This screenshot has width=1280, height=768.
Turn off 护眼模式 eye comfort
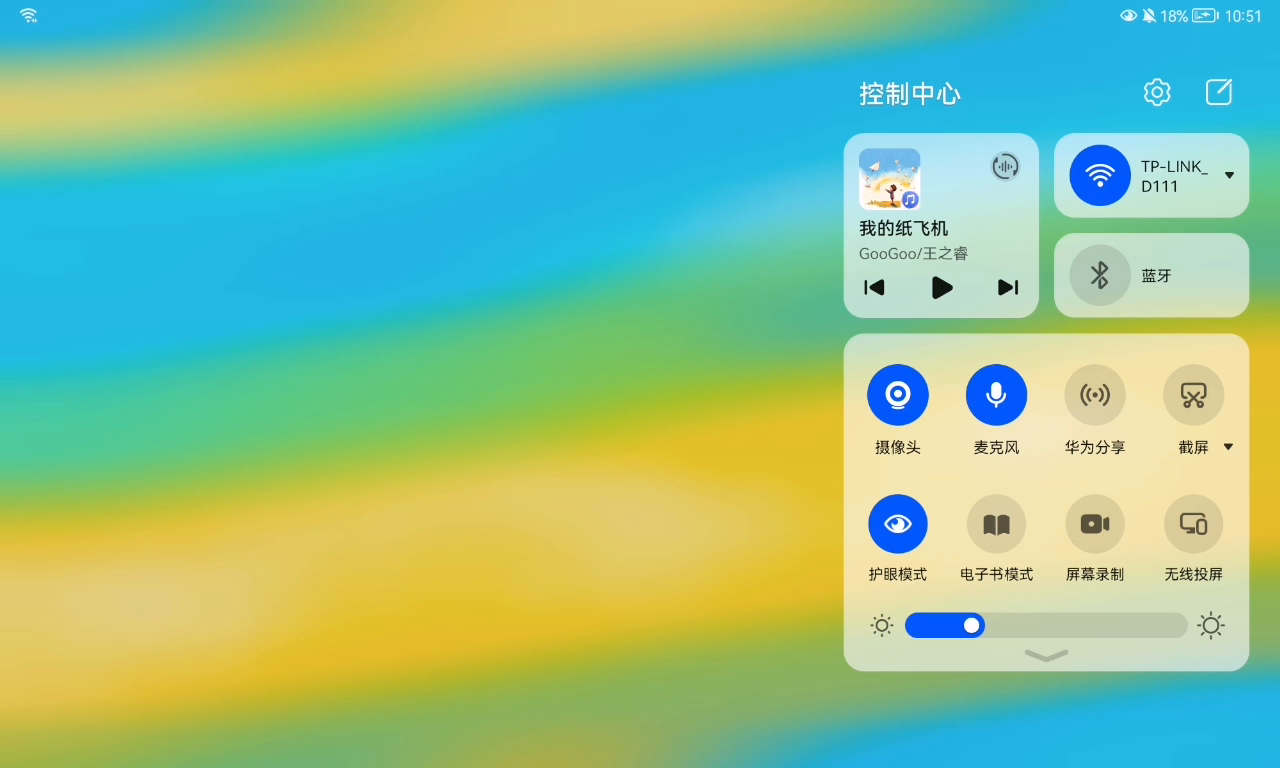click(898, 523)
